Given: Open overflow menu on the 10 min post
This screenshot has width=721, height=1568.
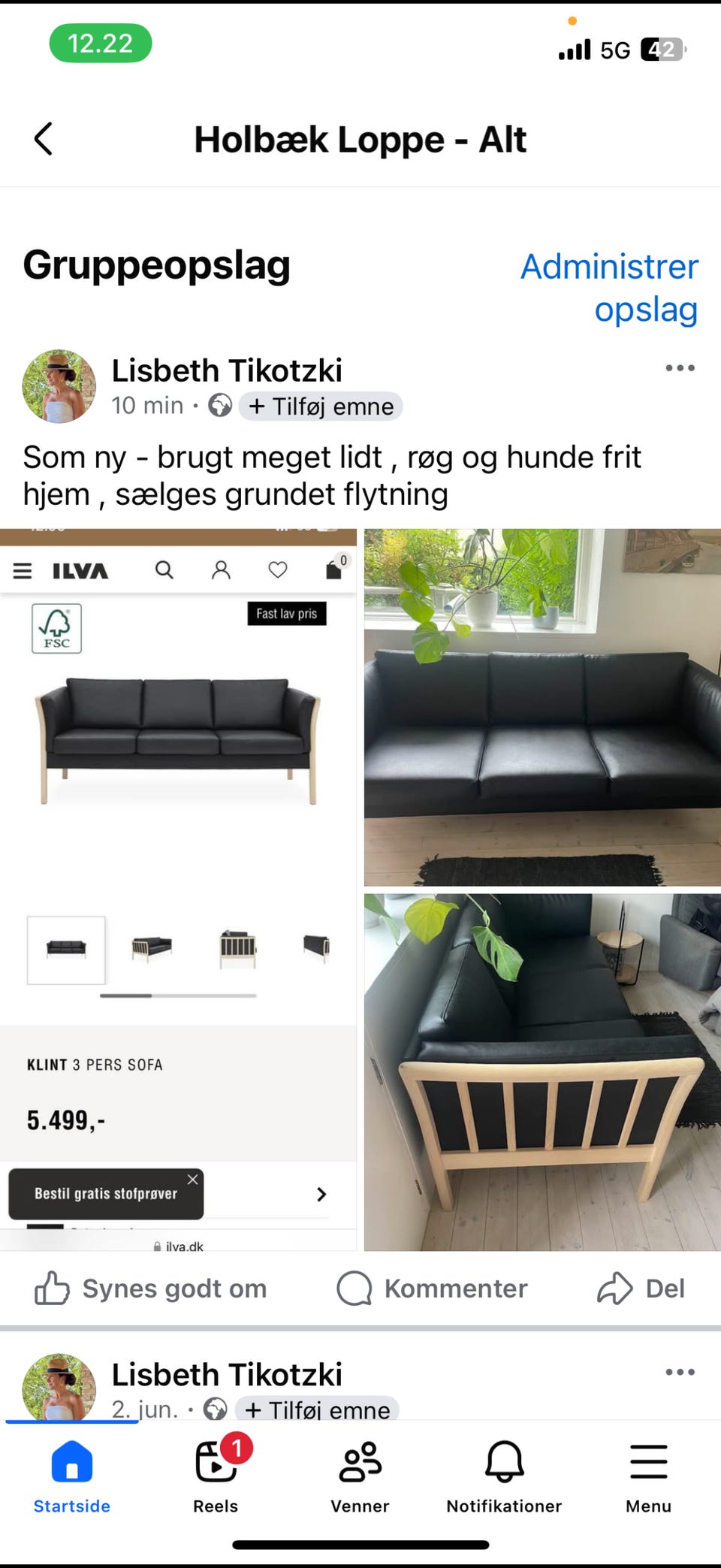Looking at the screenshot, I should [680, 368].
